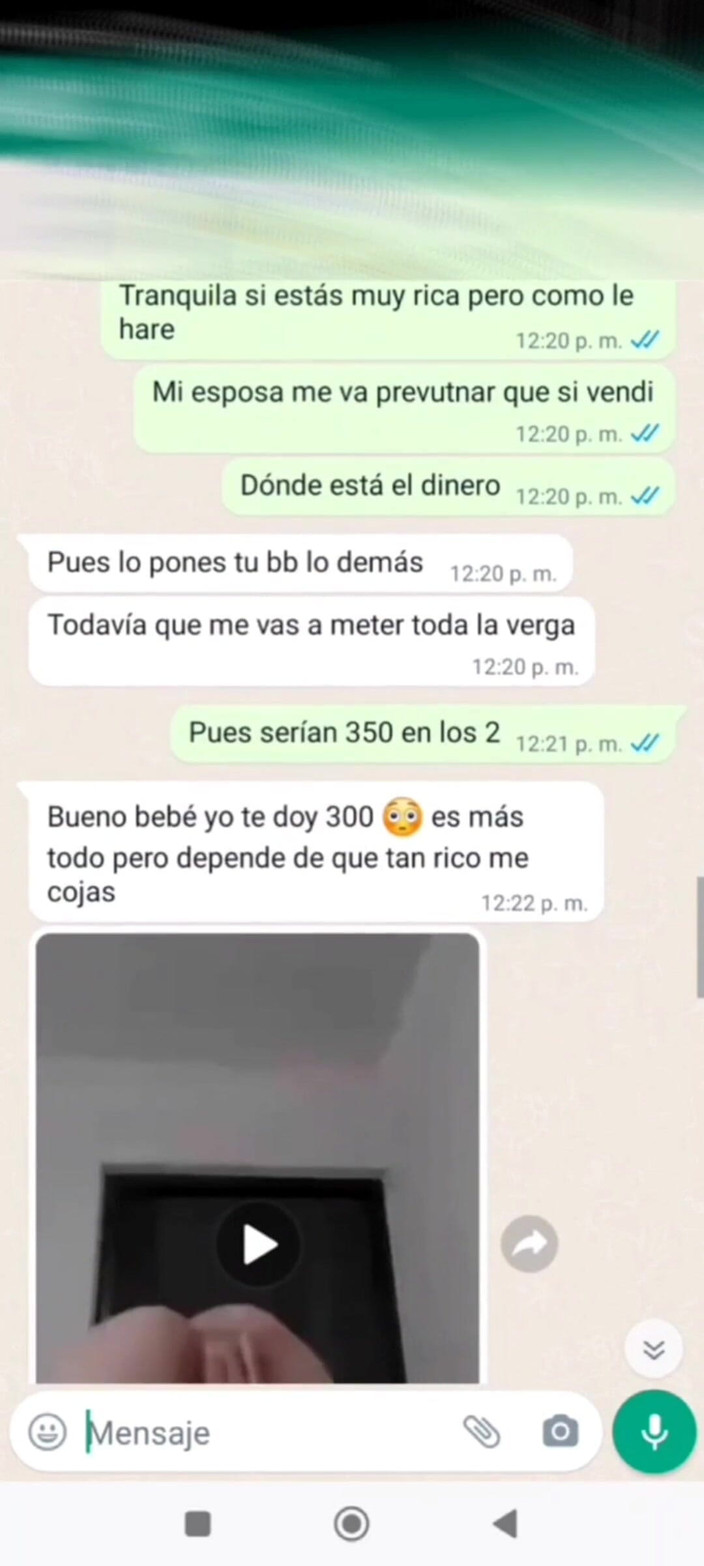704x1566 pixels.
Task: Go back with the system back button
Action: tap(506, 1524)
